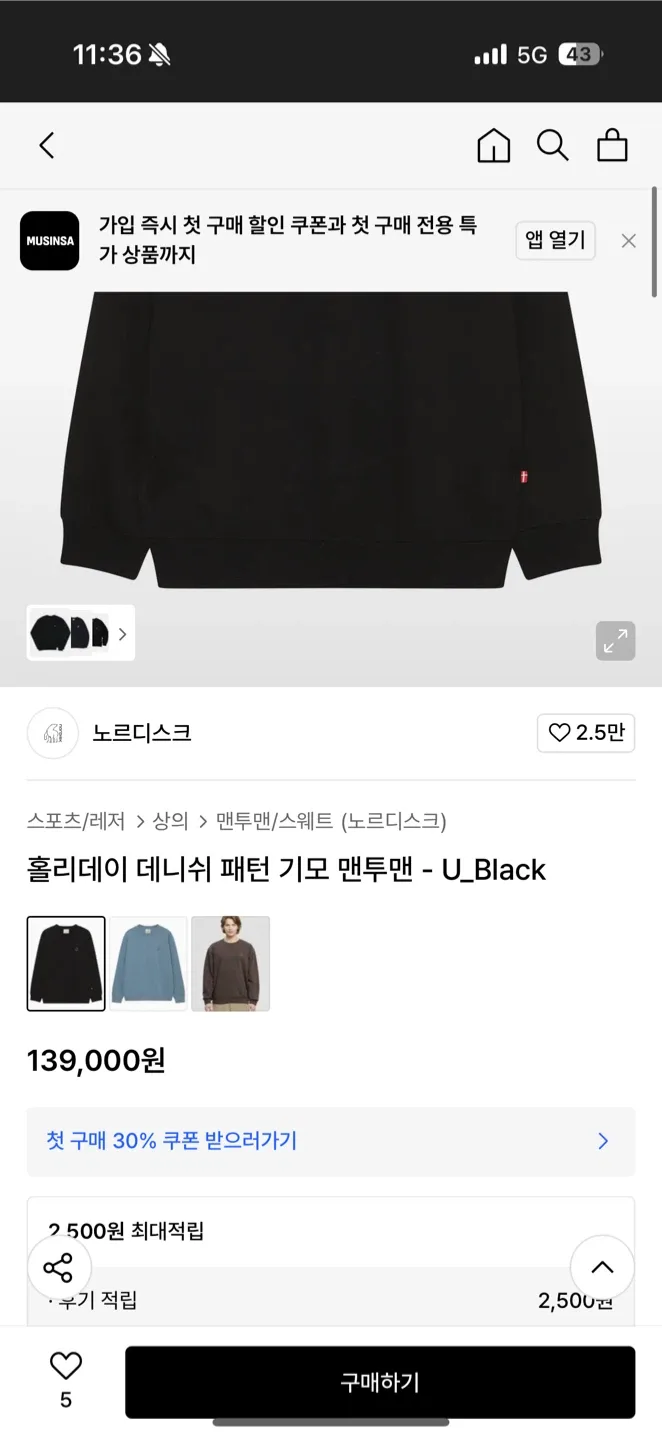662x1440 pixels.
Task: Dismiss the MUSINSA app banner
Action: (628, 241)
